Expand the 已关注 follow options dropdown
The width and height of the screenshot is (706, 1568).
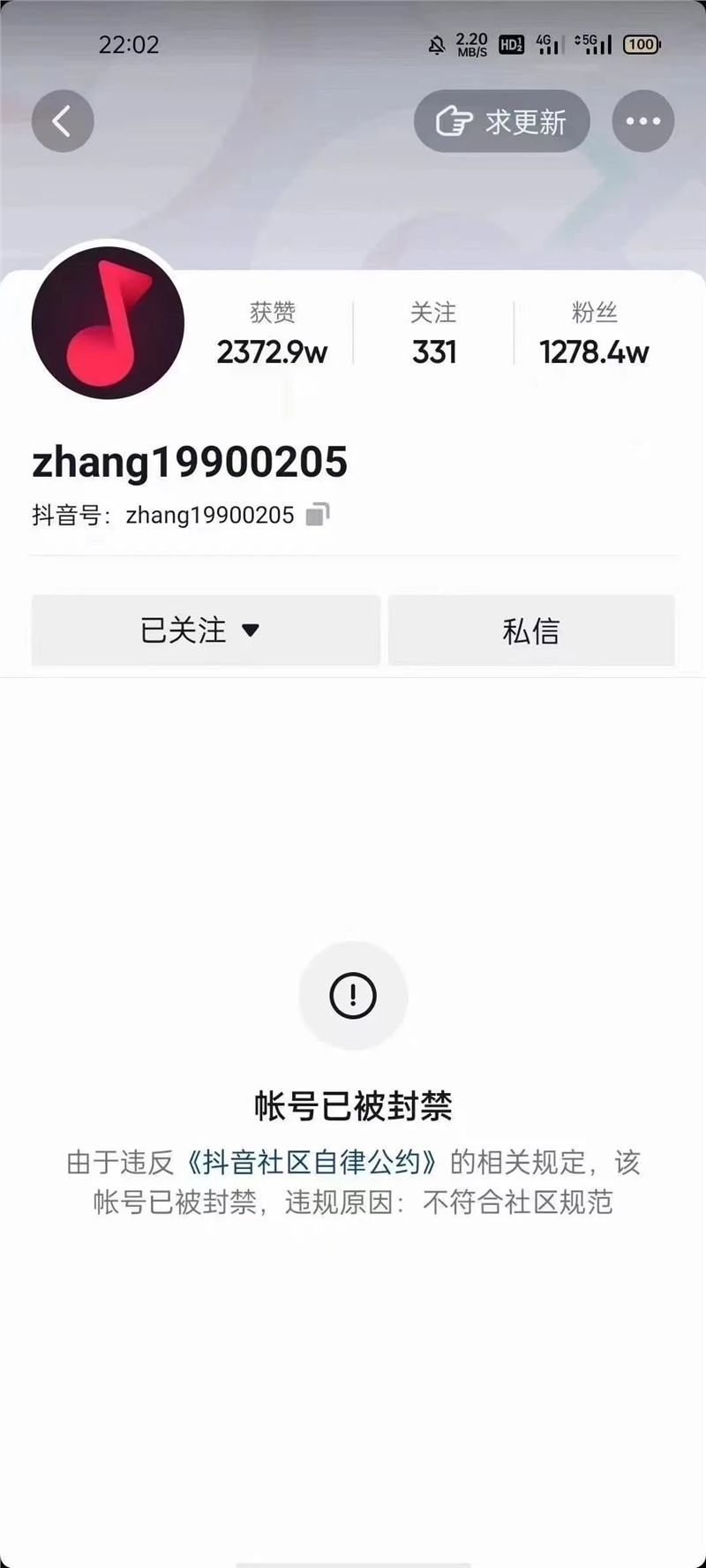coord(206,630)
